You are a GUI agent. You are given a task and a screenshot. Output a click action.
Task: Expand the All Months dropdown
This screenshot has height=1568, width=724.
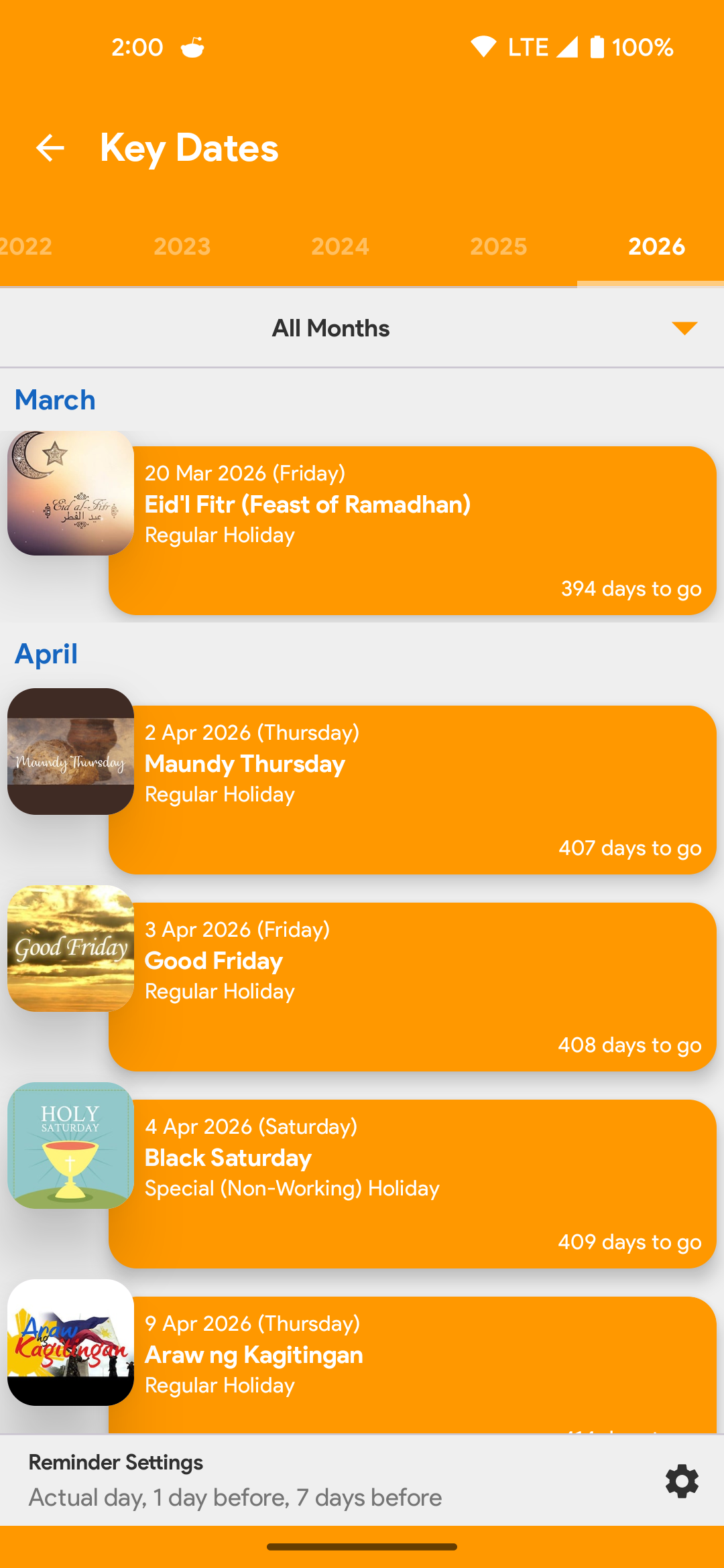pyautogui.click(x=362, y=328)
